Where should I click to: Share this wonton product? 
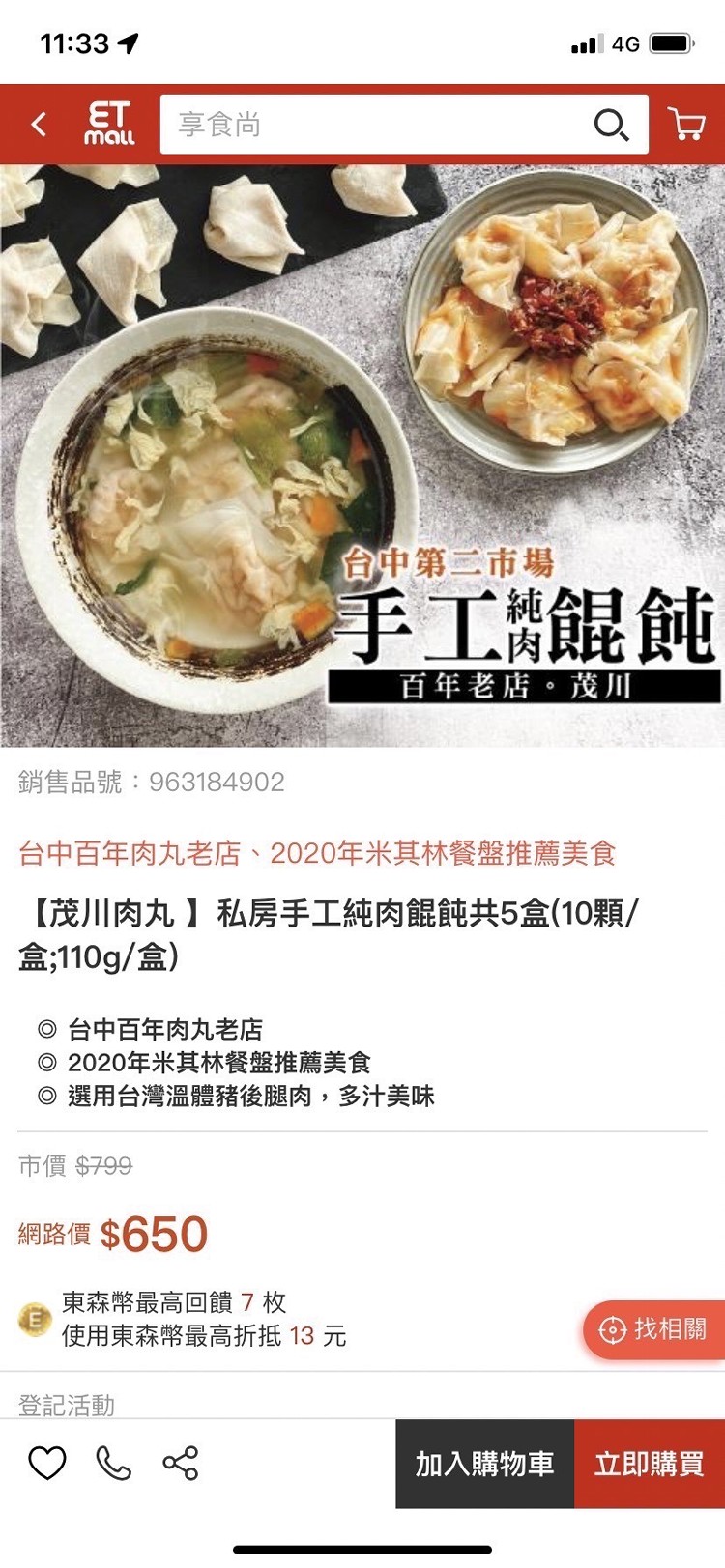(x=181, y=1464)
